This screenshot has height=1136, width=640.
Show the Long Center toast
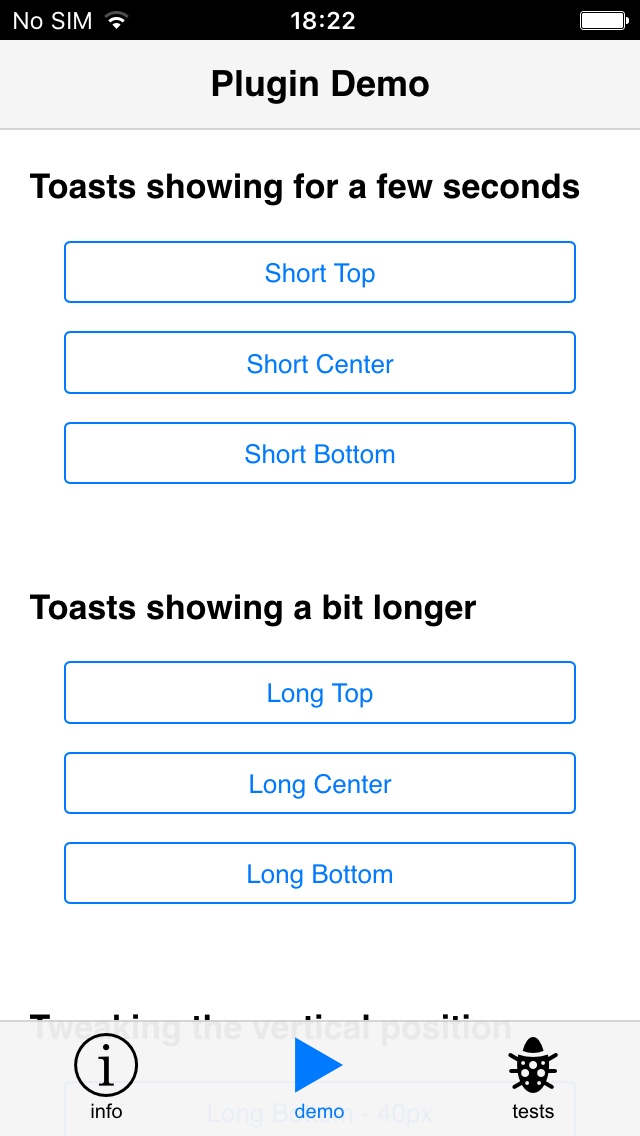[x=320, y=783]
